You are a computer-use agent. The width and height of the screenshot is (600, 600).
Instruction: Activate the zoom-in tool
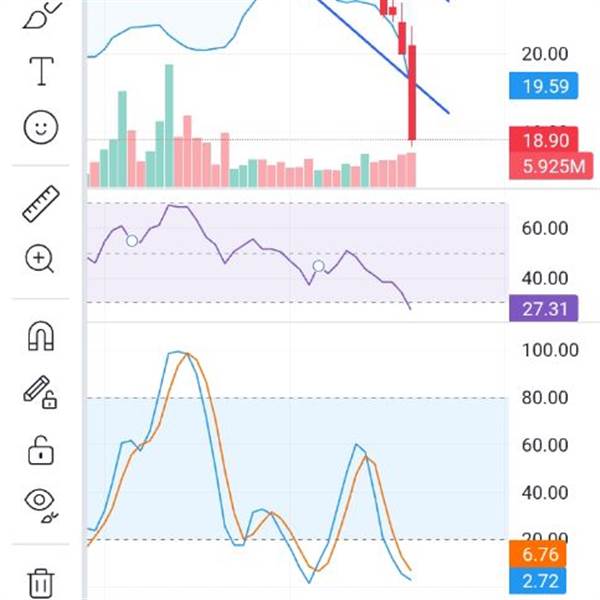(x=40, y=259)
